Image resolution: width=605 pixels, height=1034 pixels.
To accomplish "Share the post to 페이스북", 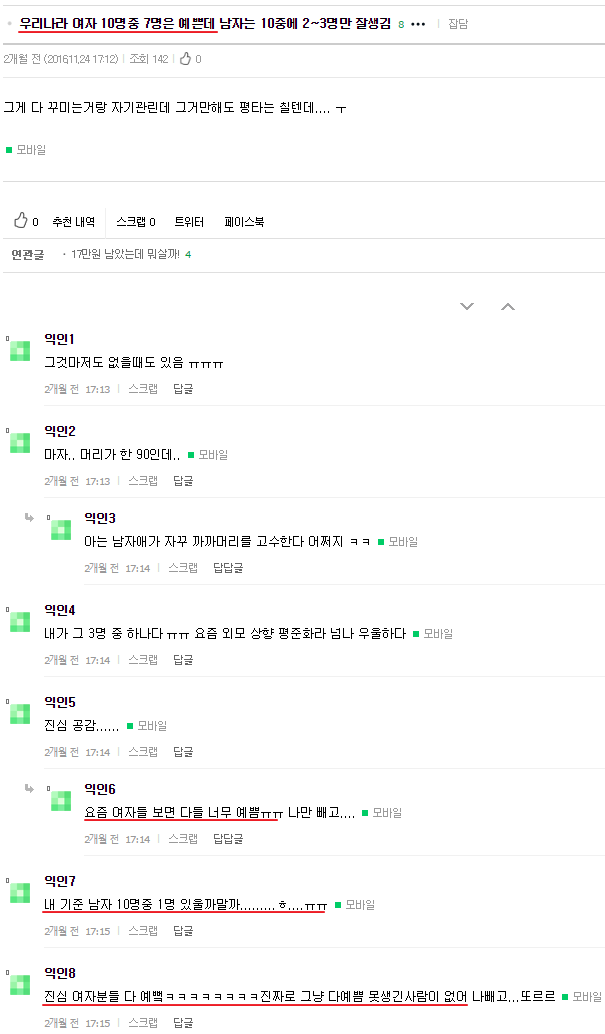I will coord(244,222).
